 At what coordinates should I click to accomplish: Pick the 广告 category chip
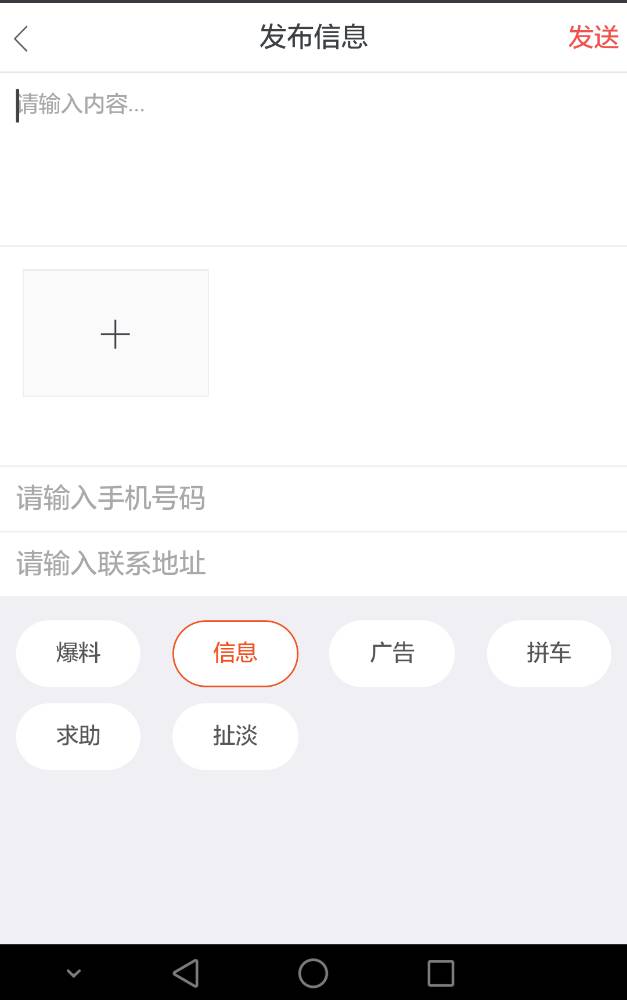click(x=392, y=653)
